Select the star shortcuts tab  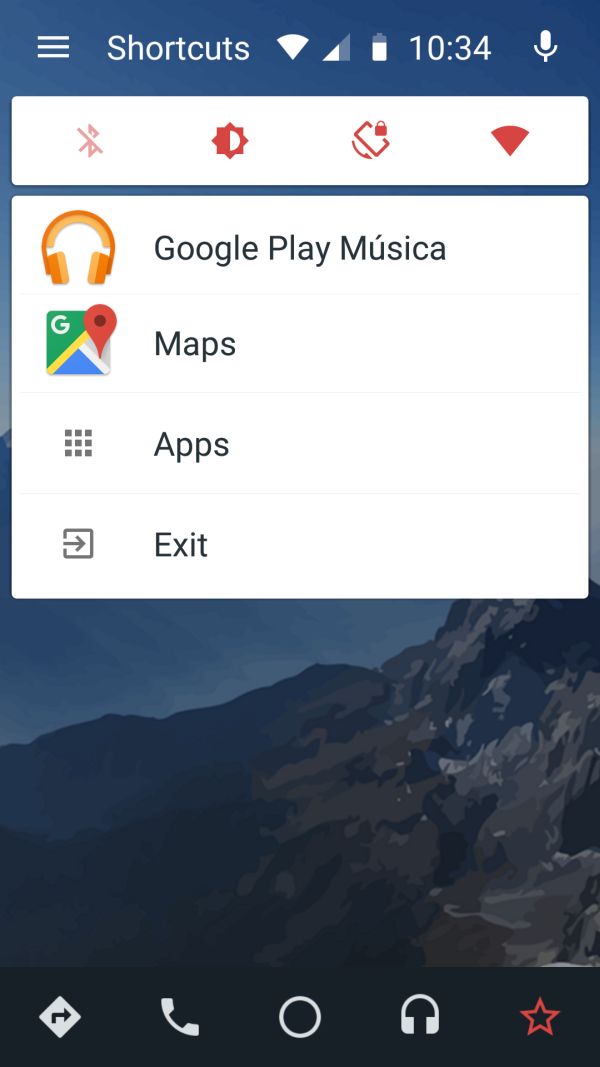tap(540, 1017)
